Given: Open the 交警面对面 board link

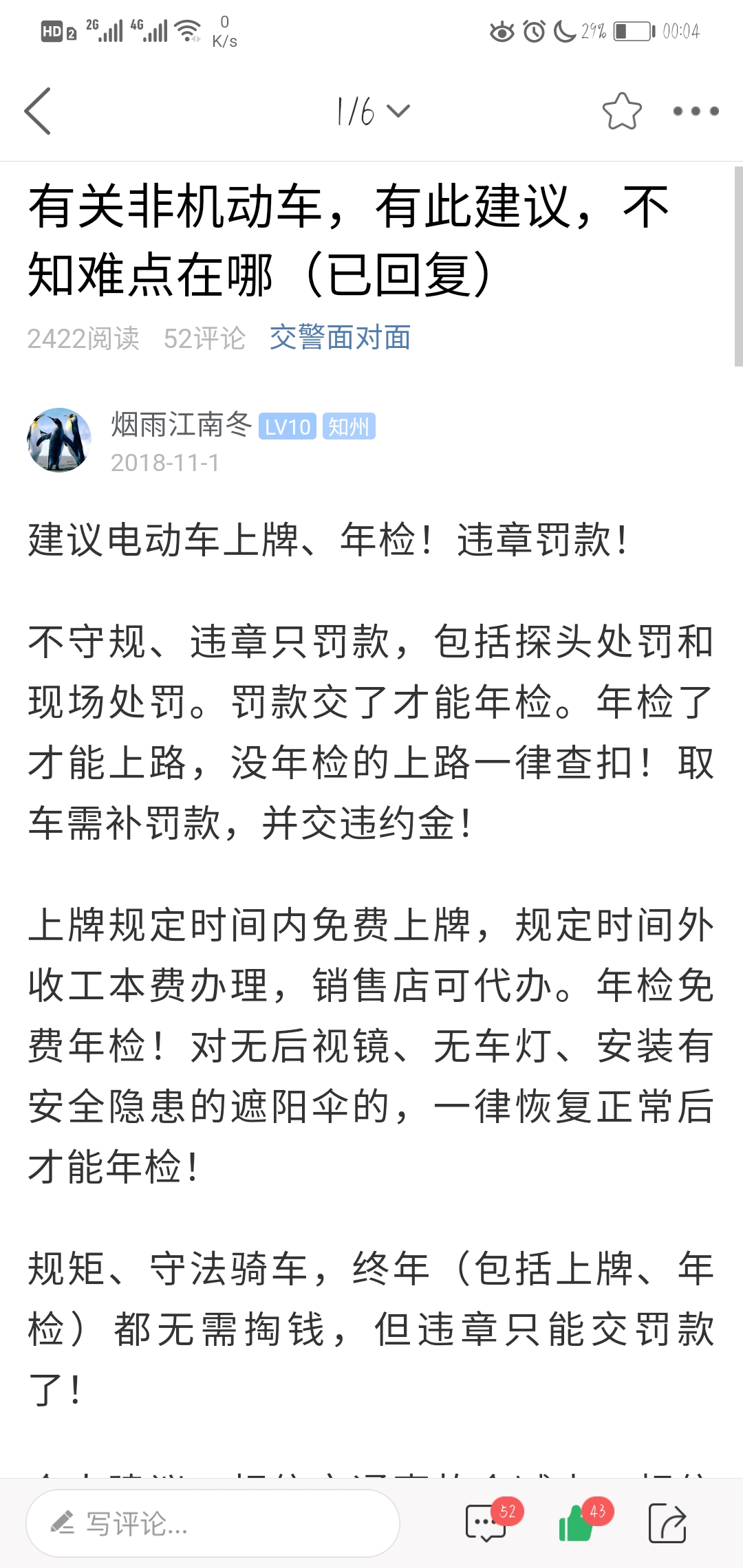Looking at the screenshot, I should pyautogui.click(x=340, y=338).
